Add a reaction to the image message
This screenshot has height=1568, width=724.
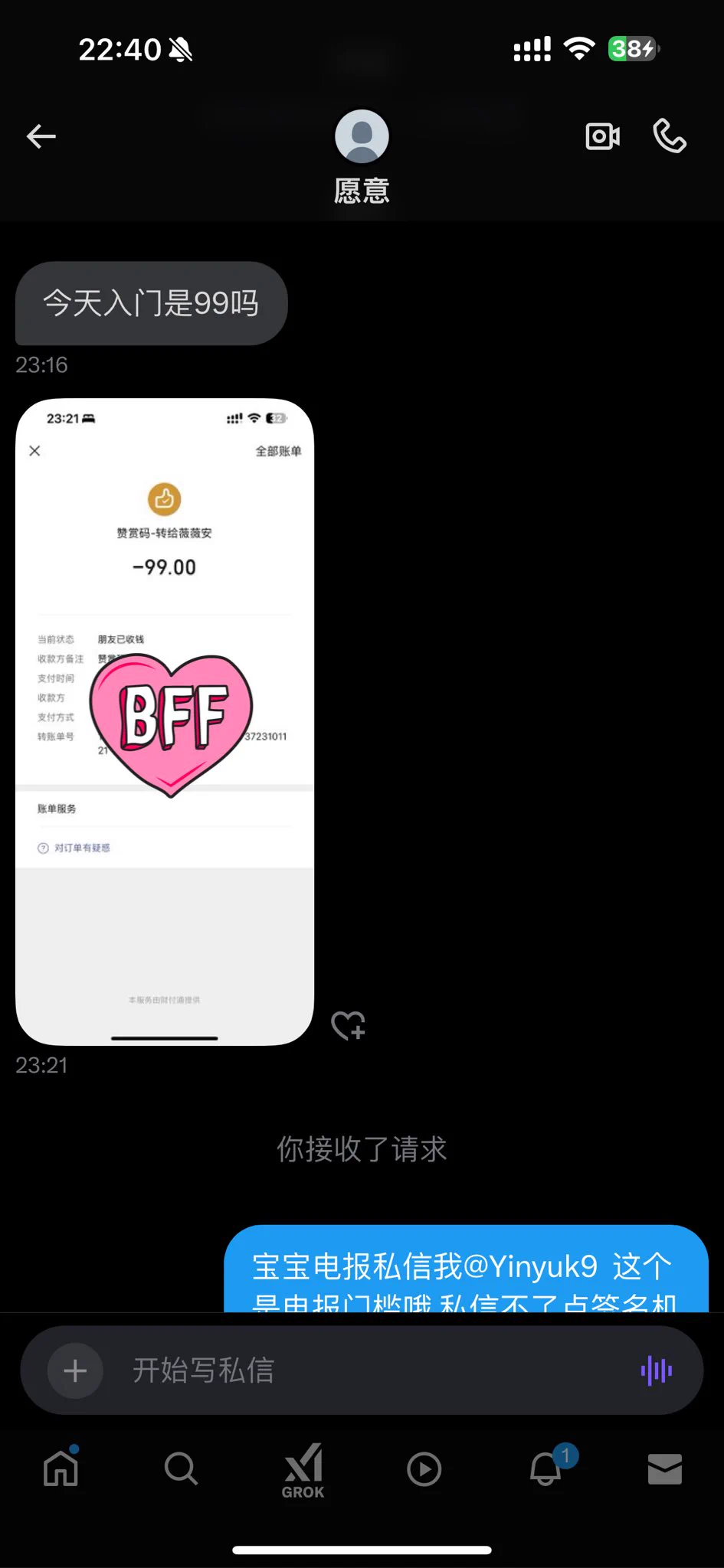349,1025
